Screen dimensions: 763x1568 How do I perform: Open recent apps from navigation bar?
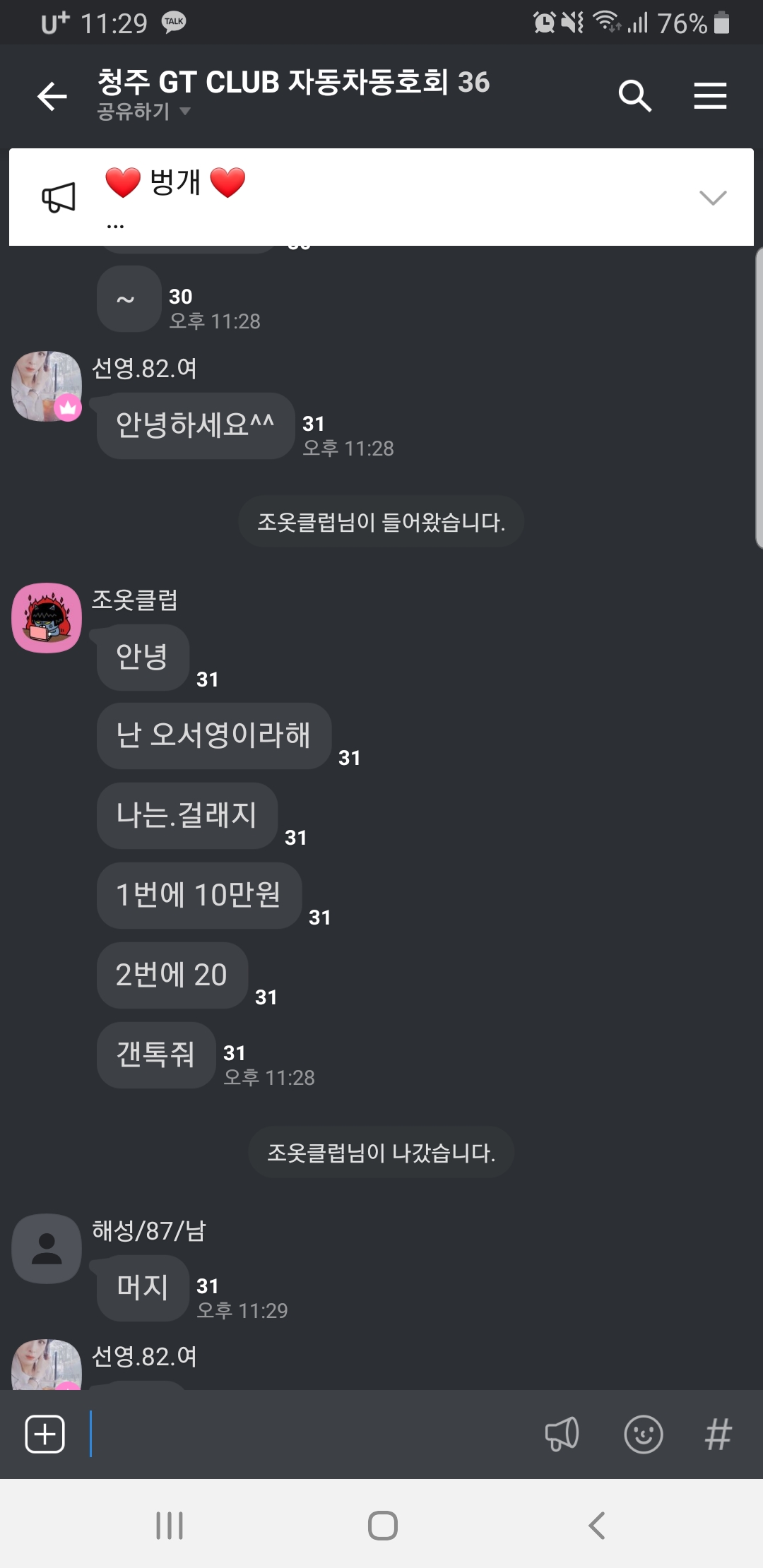[x=170, y=1526]
